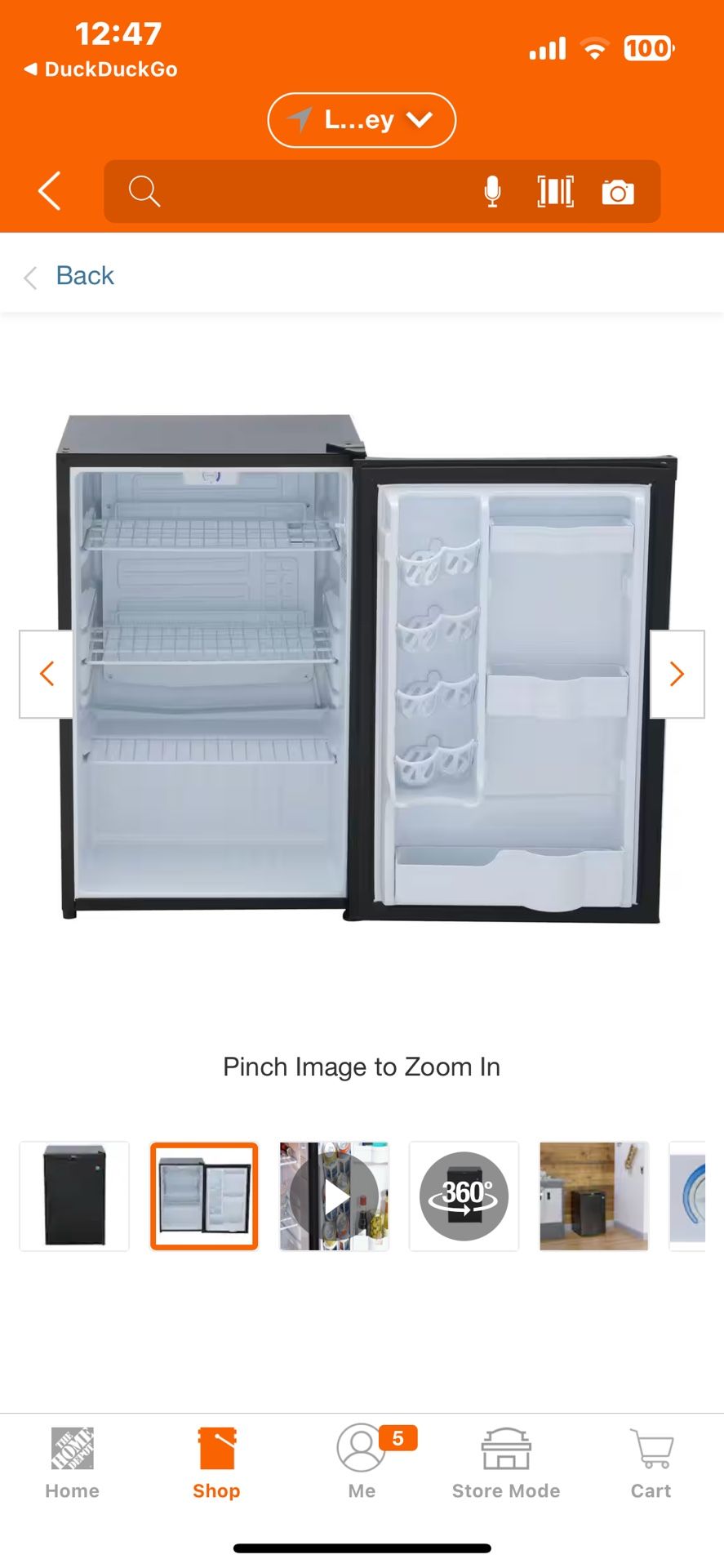Open the camera for image search
The height and width of the screenshot is (1568, 724).
click(618, 190)
